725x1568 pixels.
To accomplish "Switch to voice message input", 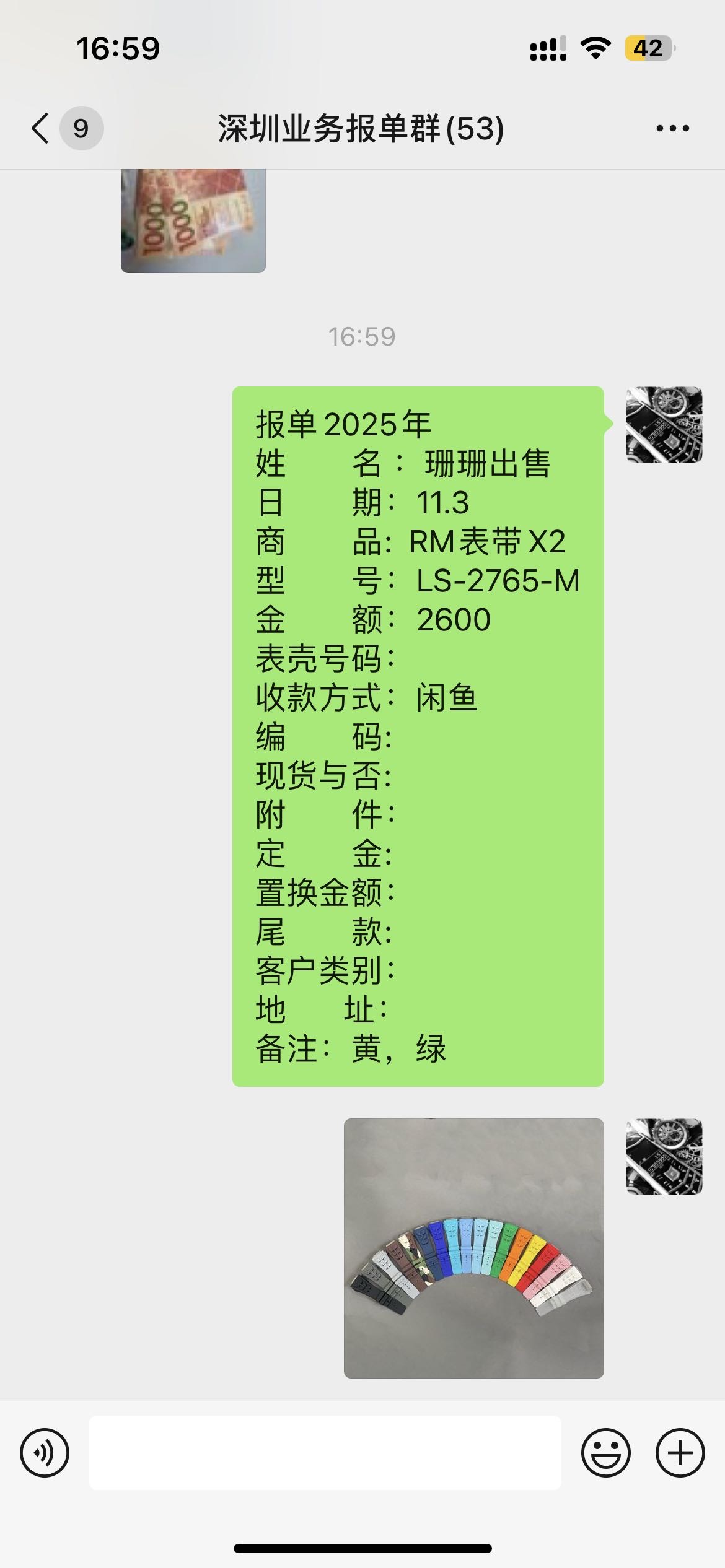I will (45, 1453).
